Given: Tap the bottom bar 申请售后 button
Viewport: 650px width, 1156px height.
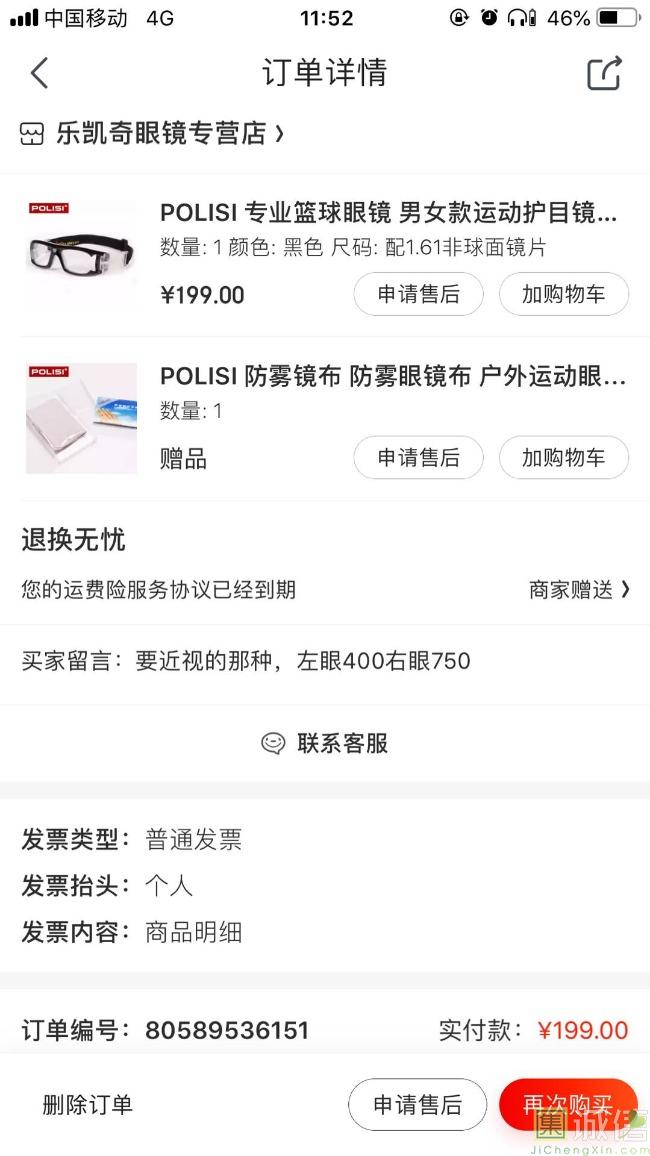Looking at the screenshot, I should tap(417, 1105).
